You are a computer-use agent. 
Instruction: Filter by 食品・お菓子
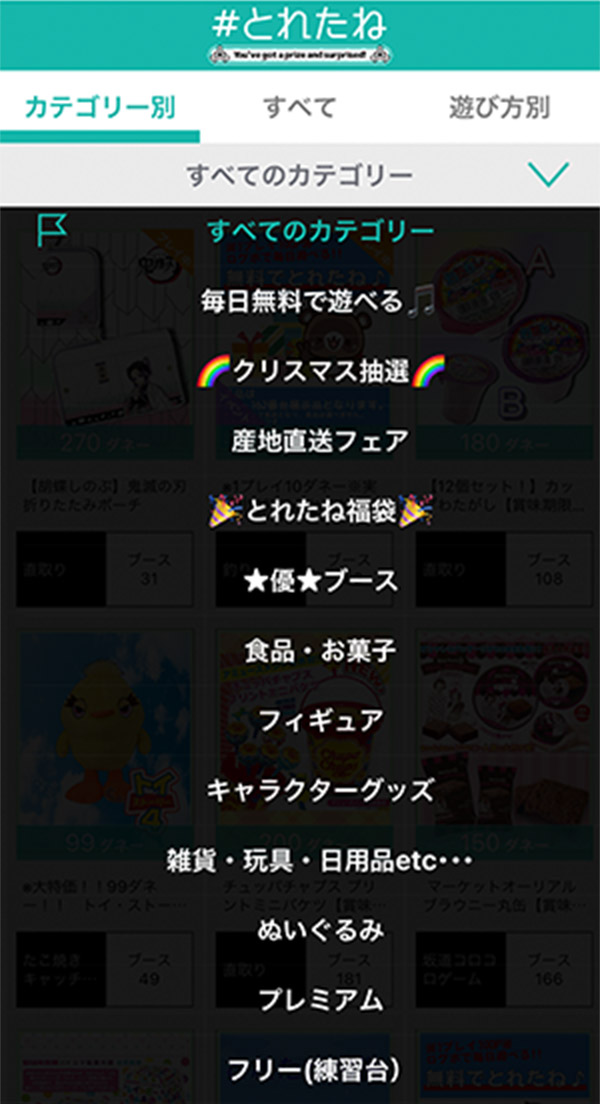320,651
